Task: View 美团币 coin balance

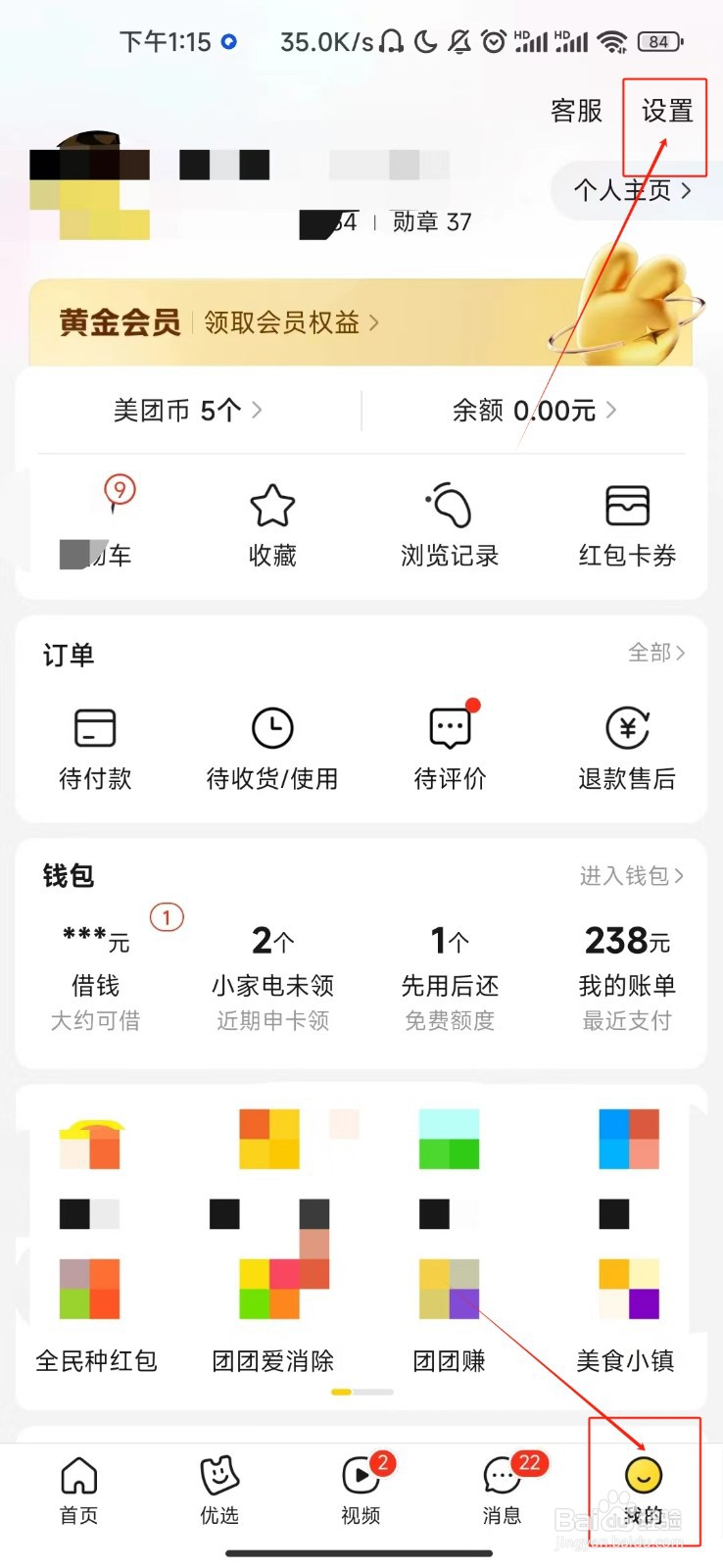Action: pos(187,411)
